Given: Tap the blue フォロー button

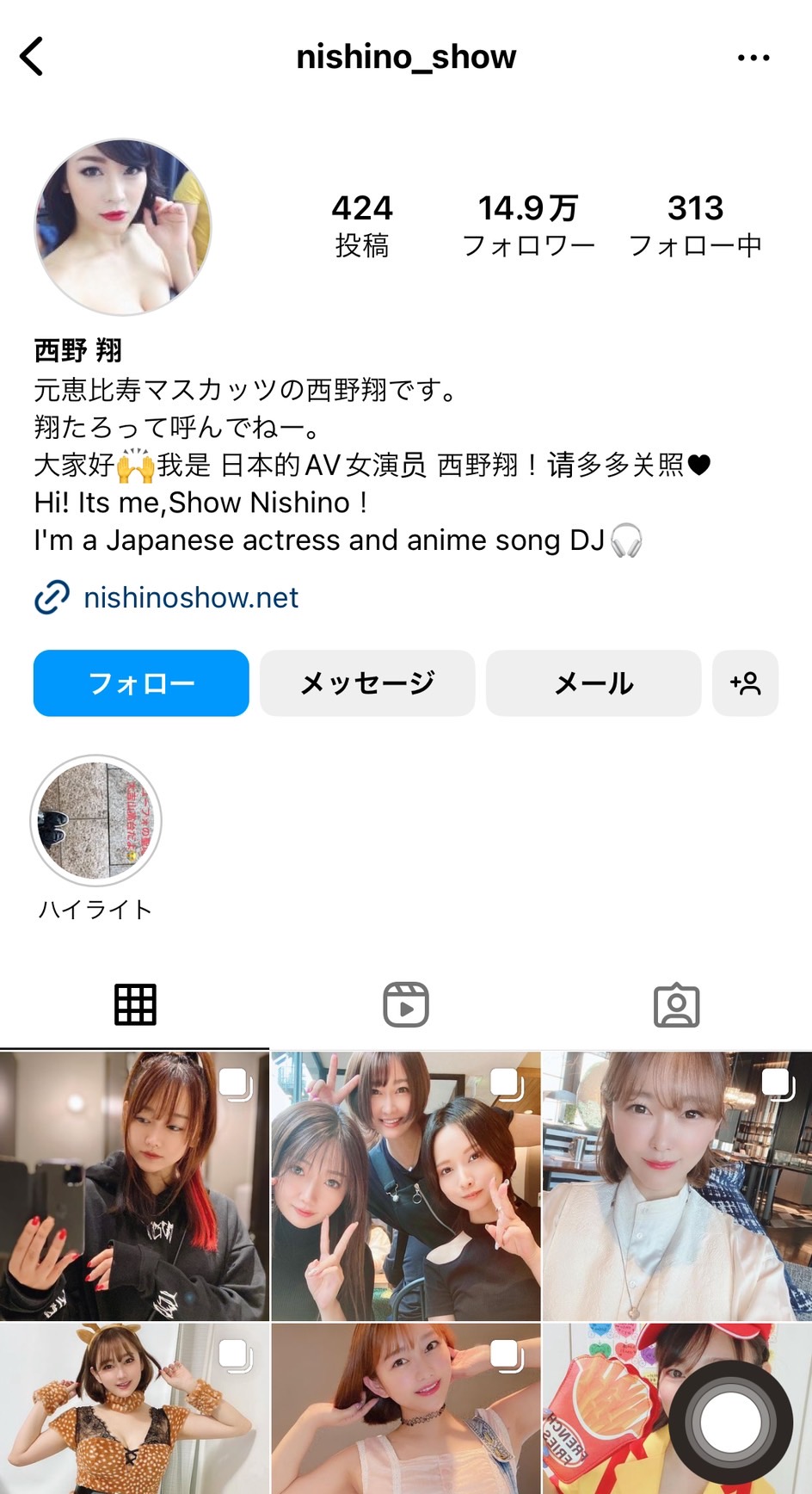Looking at the screenshot, I should click(141, 683).
